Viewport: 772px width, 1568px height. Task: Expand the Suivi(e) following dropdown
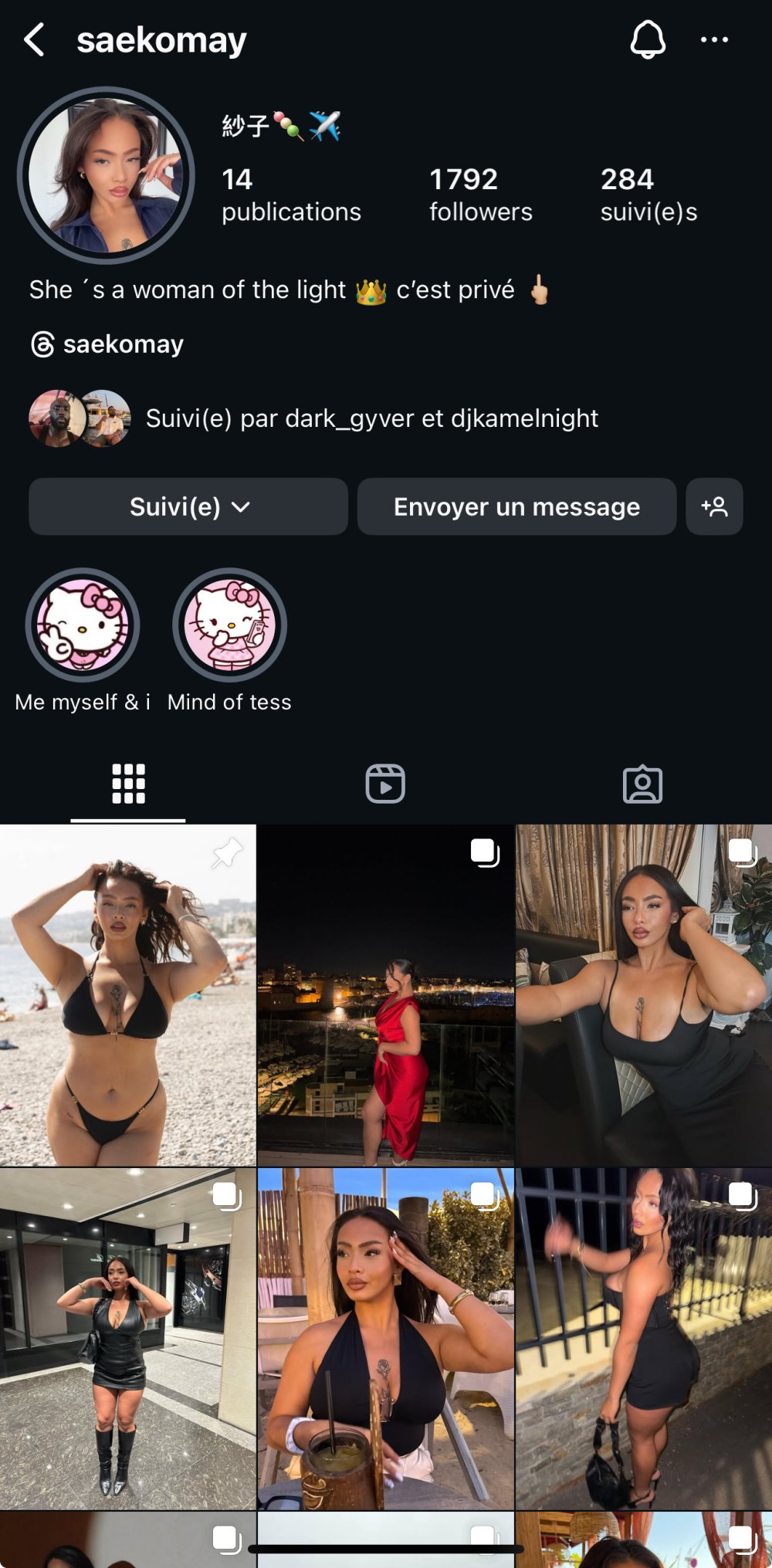point(188,506)
